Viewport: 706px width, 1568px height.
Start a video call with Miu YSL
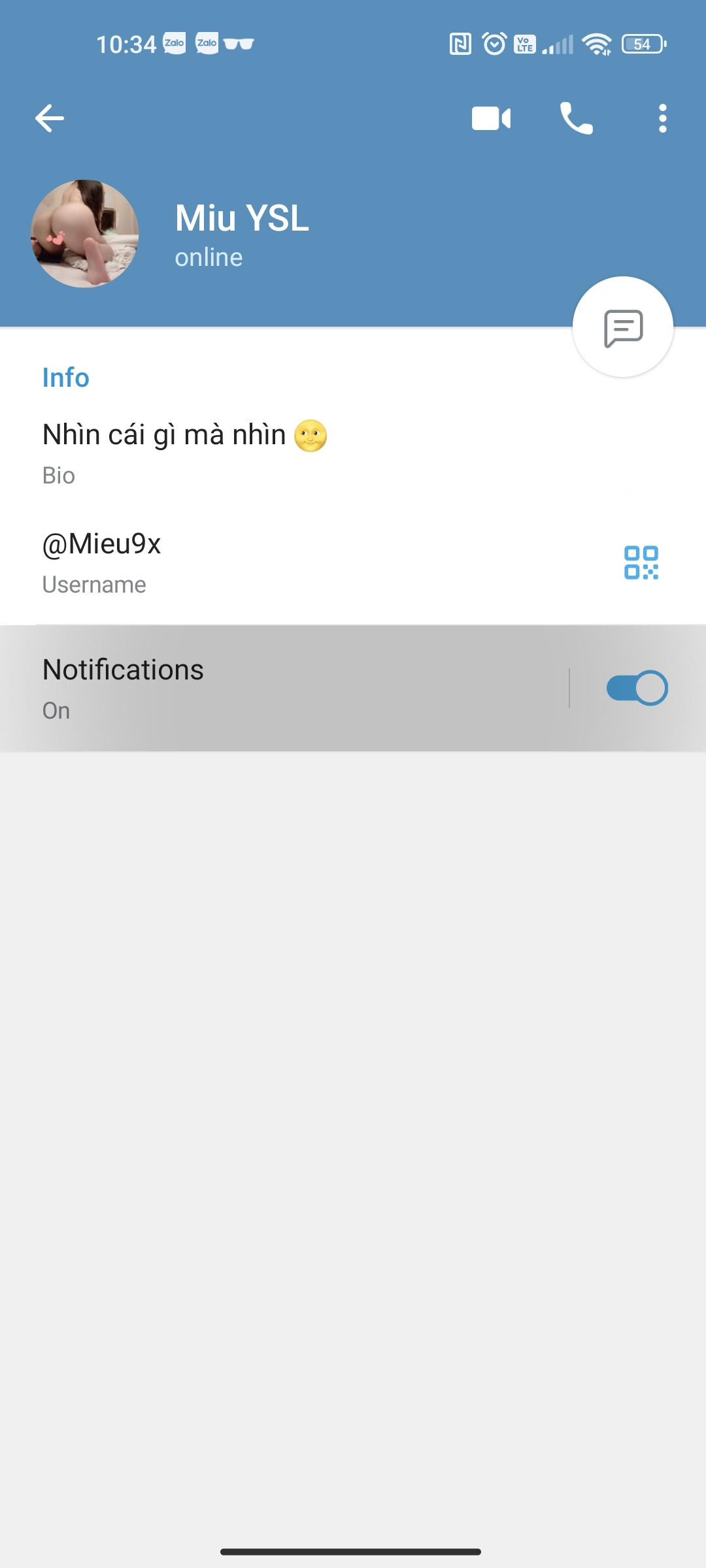491,118
